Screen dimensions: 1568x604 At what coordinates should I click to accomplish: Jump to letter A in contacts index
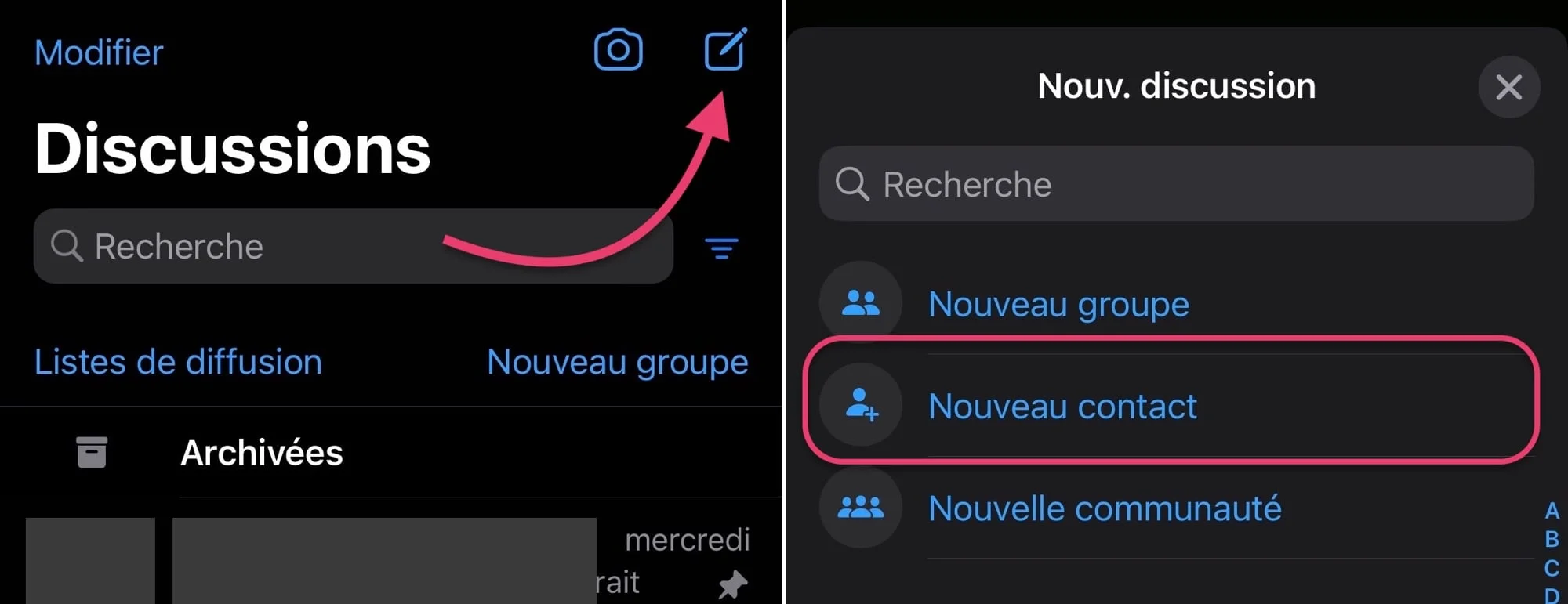click(1552, 511)
